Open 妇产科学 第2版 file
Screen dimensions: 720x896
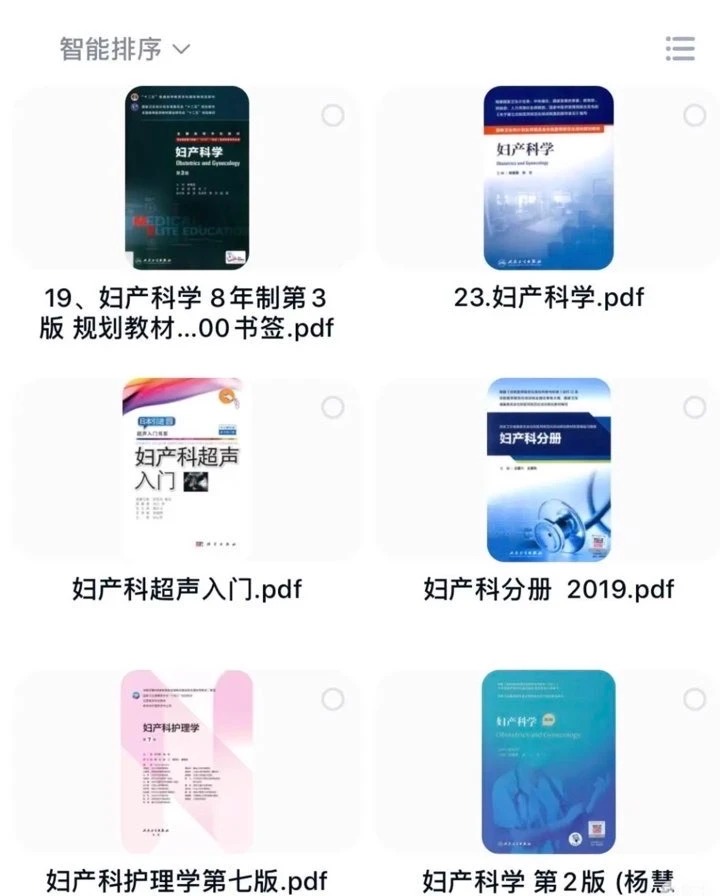tap(547, 762)
